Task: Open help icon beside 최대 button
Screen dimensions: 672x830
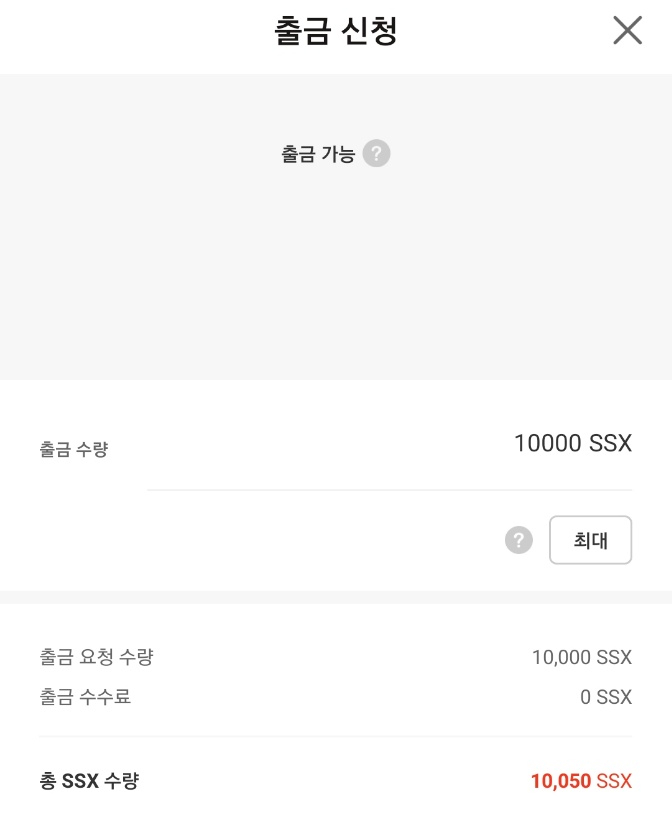Action: tap(518, 540)
